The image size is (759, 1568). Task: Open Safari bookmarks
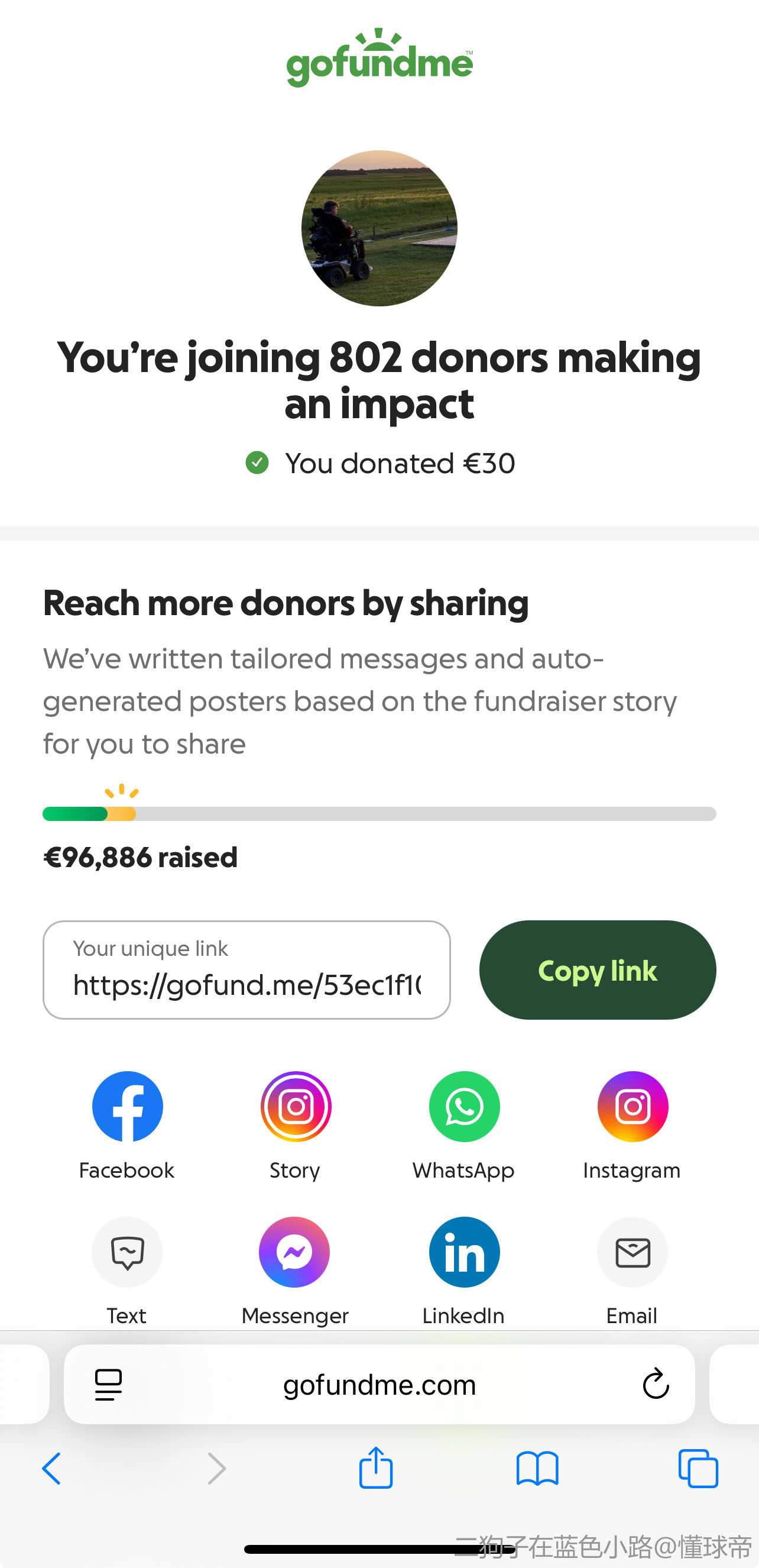pyautogui.click(x=537, y=1468)
